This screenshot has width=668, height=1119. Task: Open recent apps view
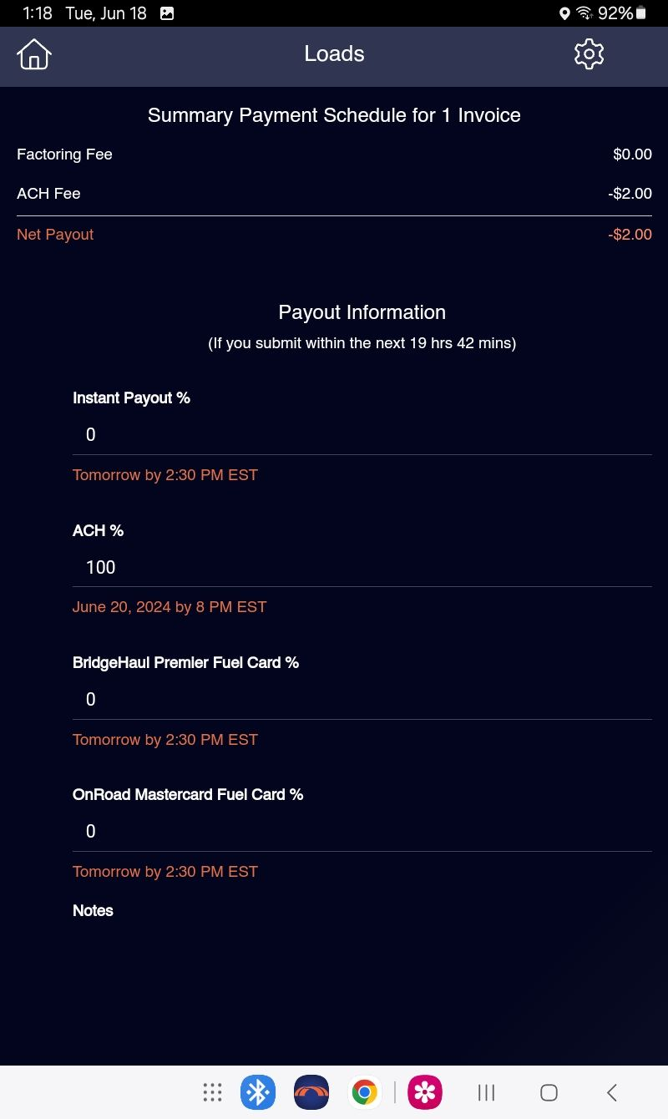(x=486, y=1092)
